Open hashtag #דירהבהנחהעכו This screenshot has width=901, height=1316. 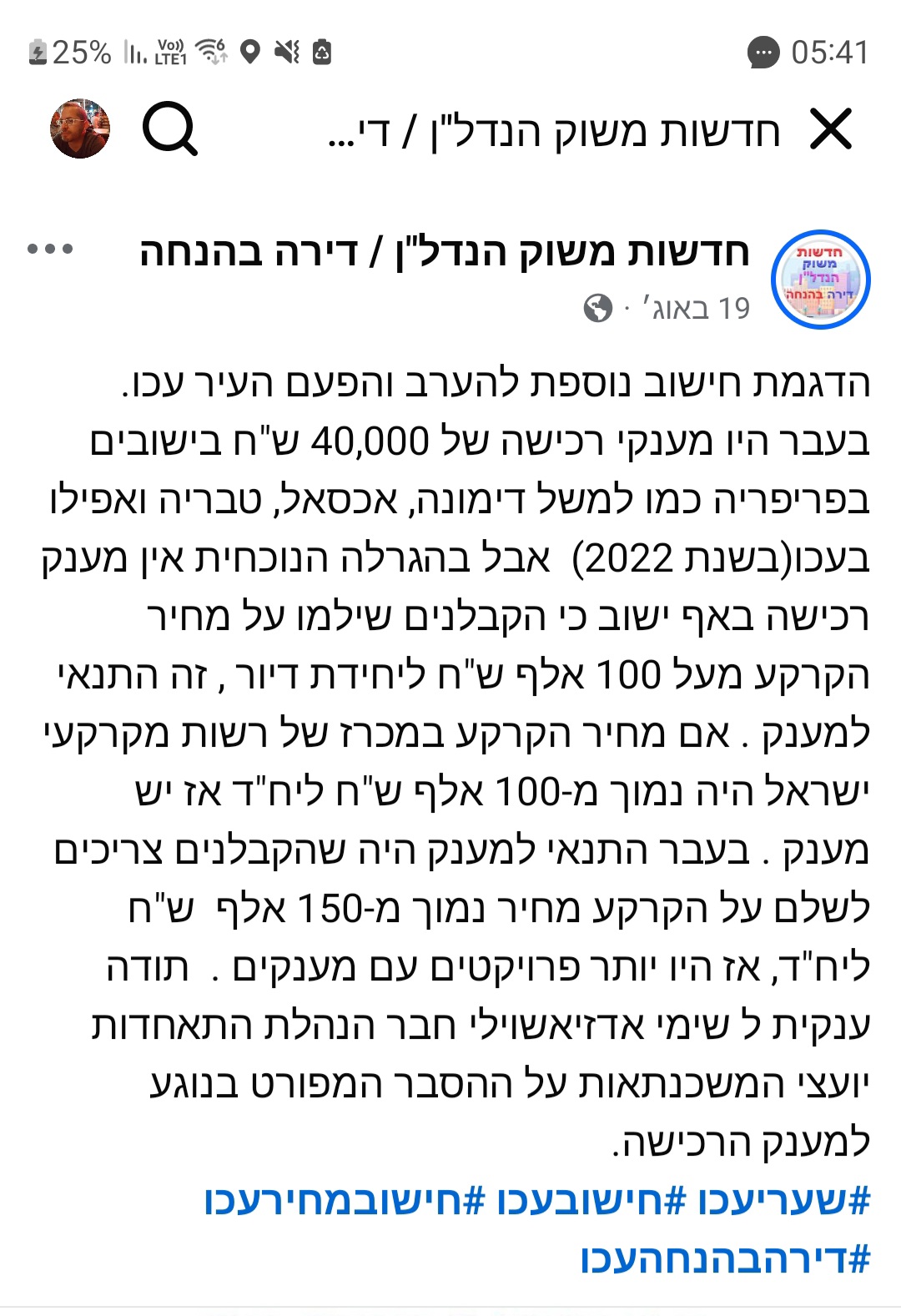tap(725, 1258)
